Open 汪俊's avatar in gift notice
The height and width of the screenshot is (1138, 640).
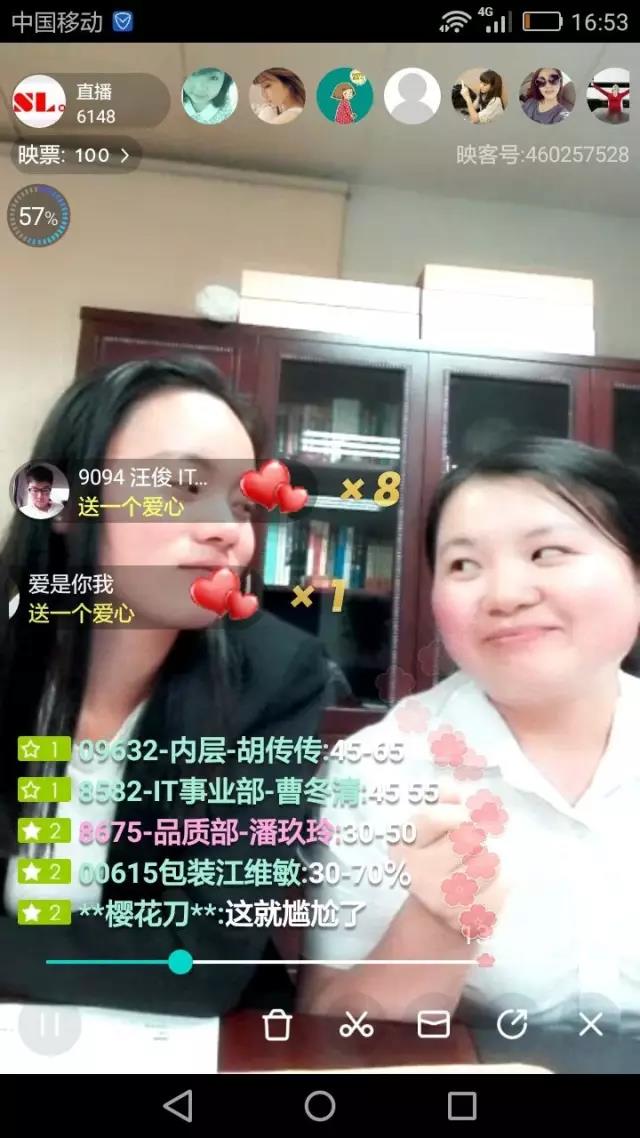tap(40, 490)
